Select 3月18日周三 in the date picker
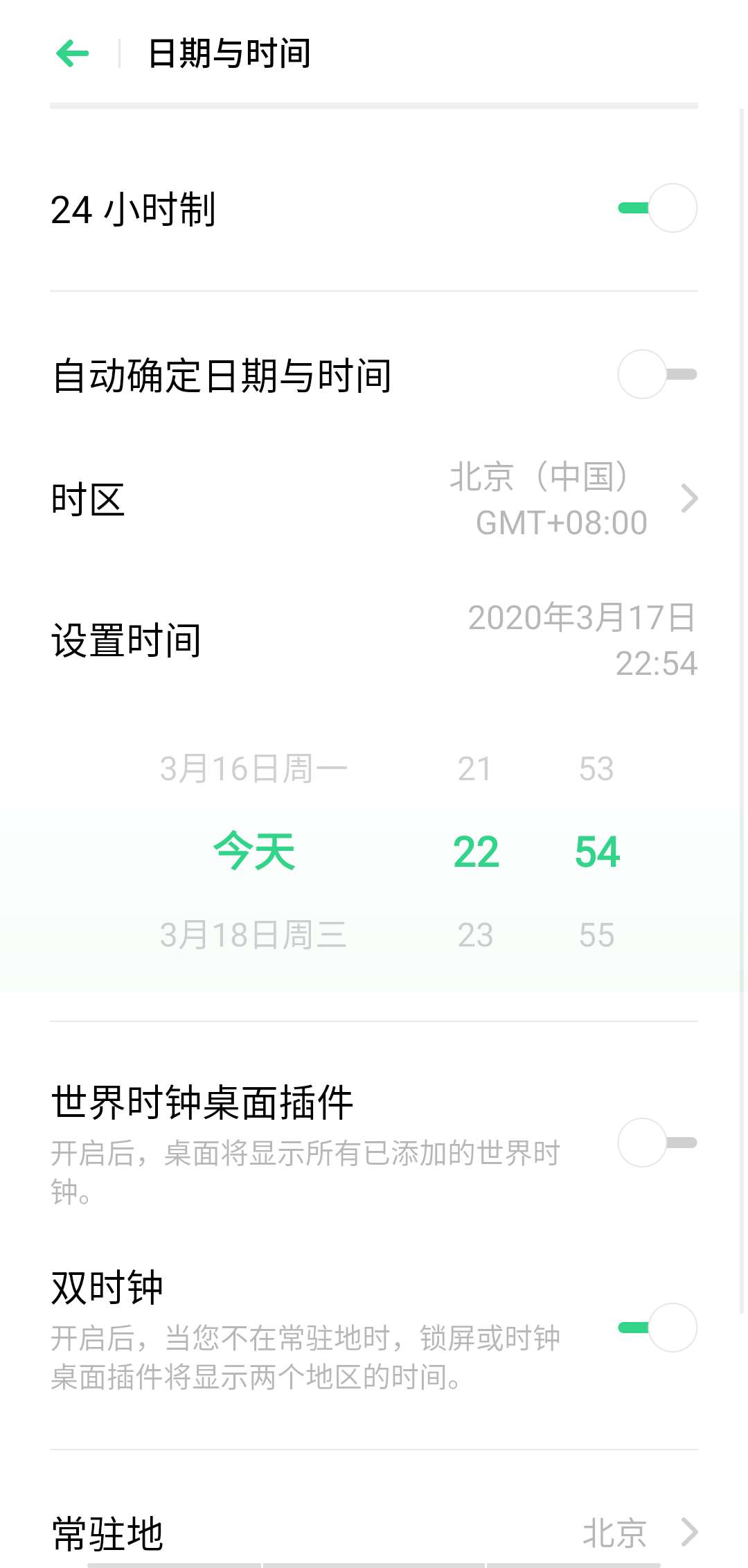This screenshot has width=748, height=1568. click(x=253, y=935)
